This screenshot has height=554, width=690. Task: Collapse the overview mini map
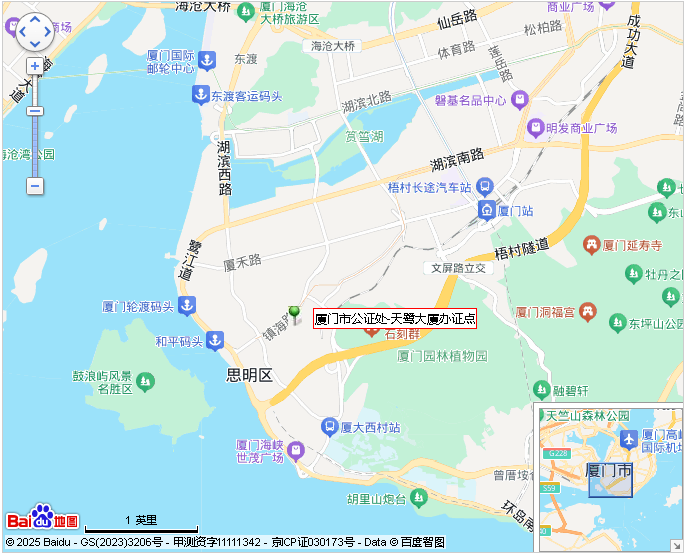coord(679,546)
